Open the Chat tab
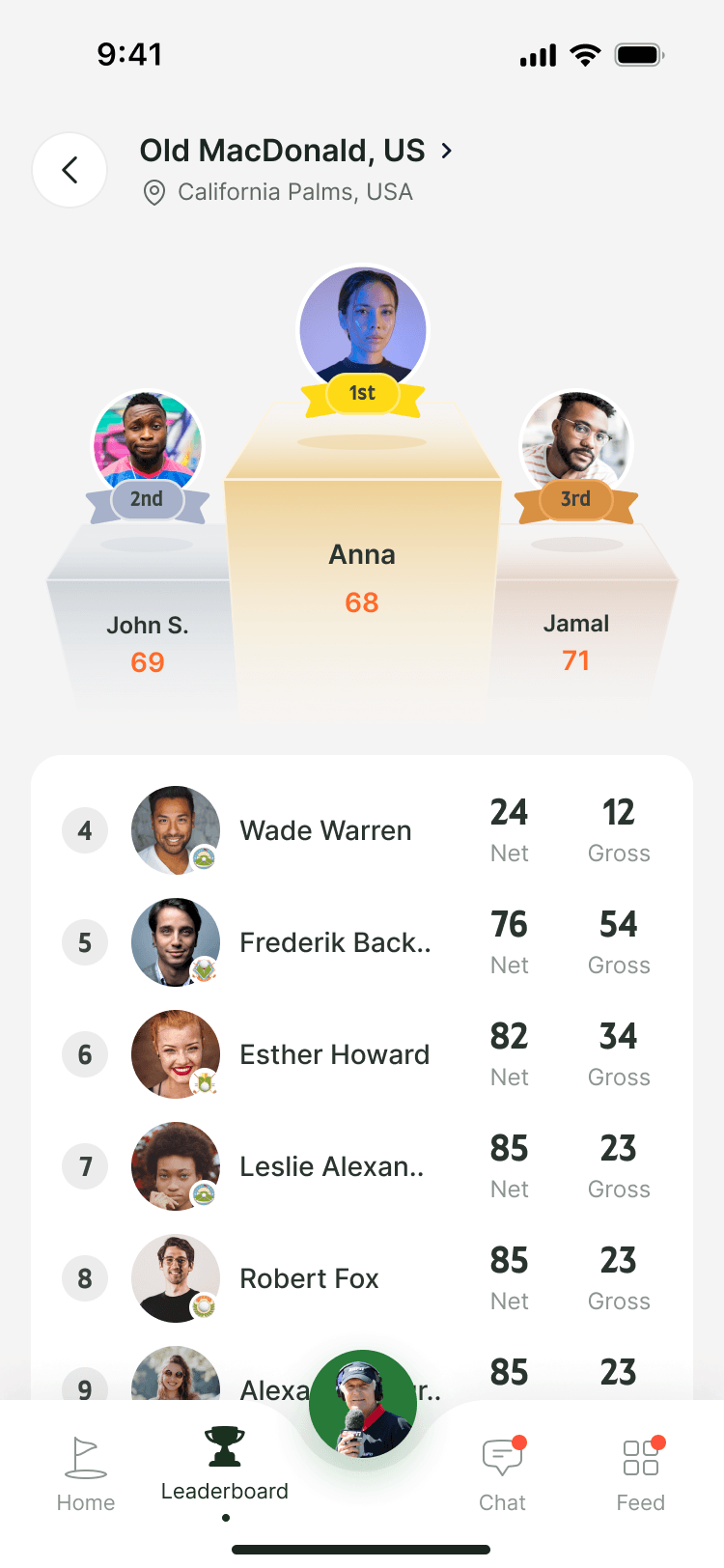 pos(502,1473)
